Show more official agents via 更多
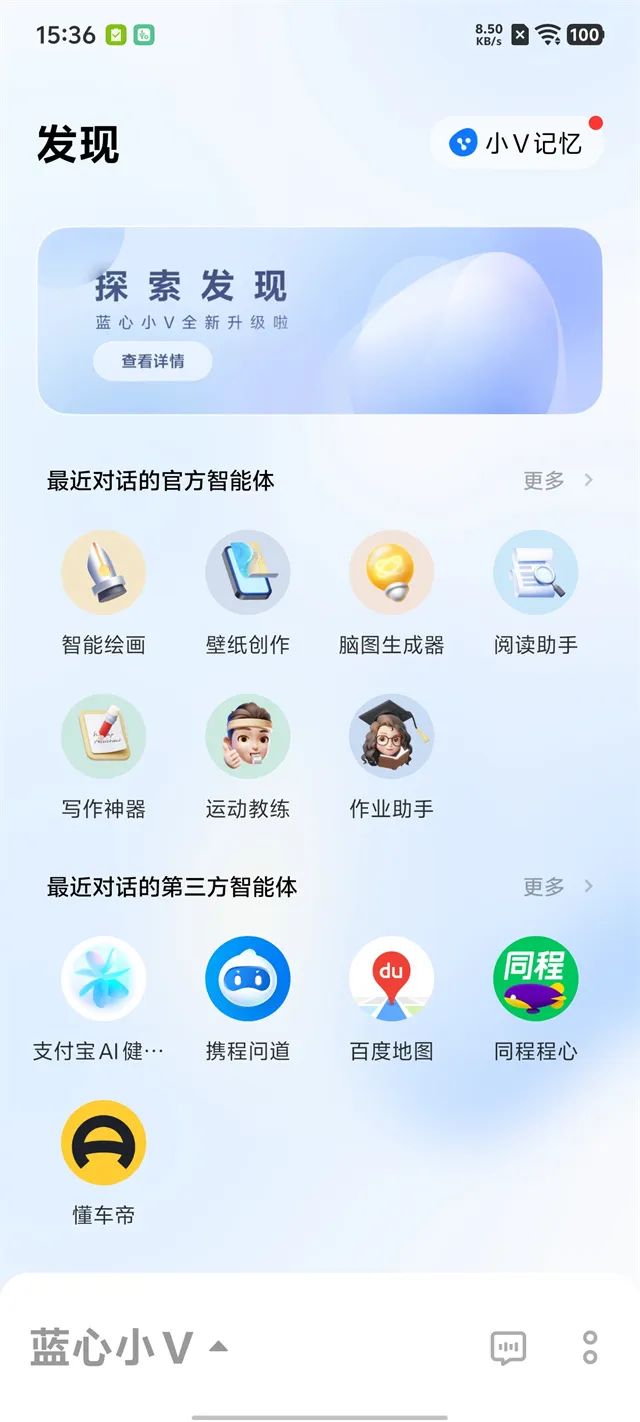 (558, 481)
